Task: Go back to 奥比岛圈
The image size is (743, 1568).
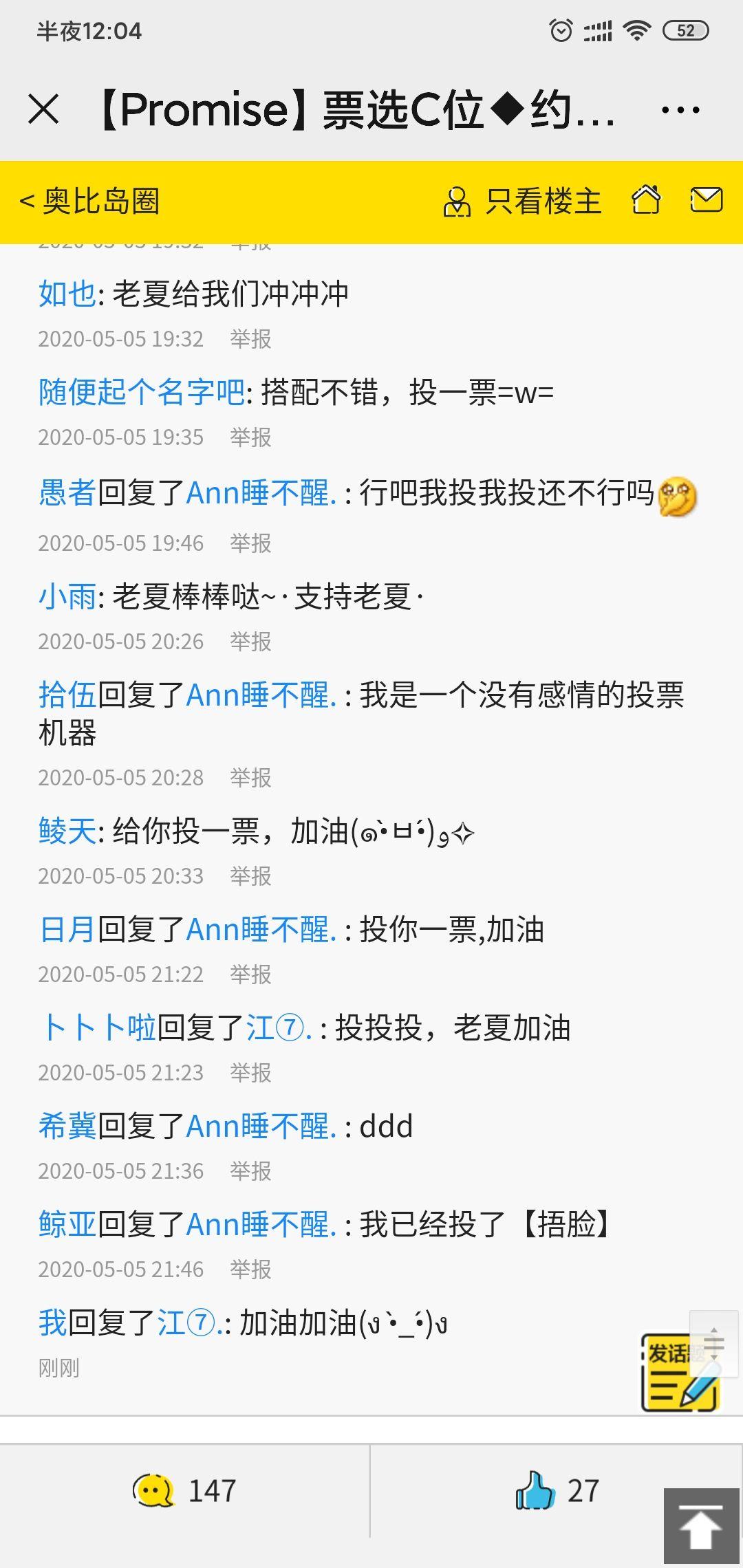Action: tap(90, 202)
